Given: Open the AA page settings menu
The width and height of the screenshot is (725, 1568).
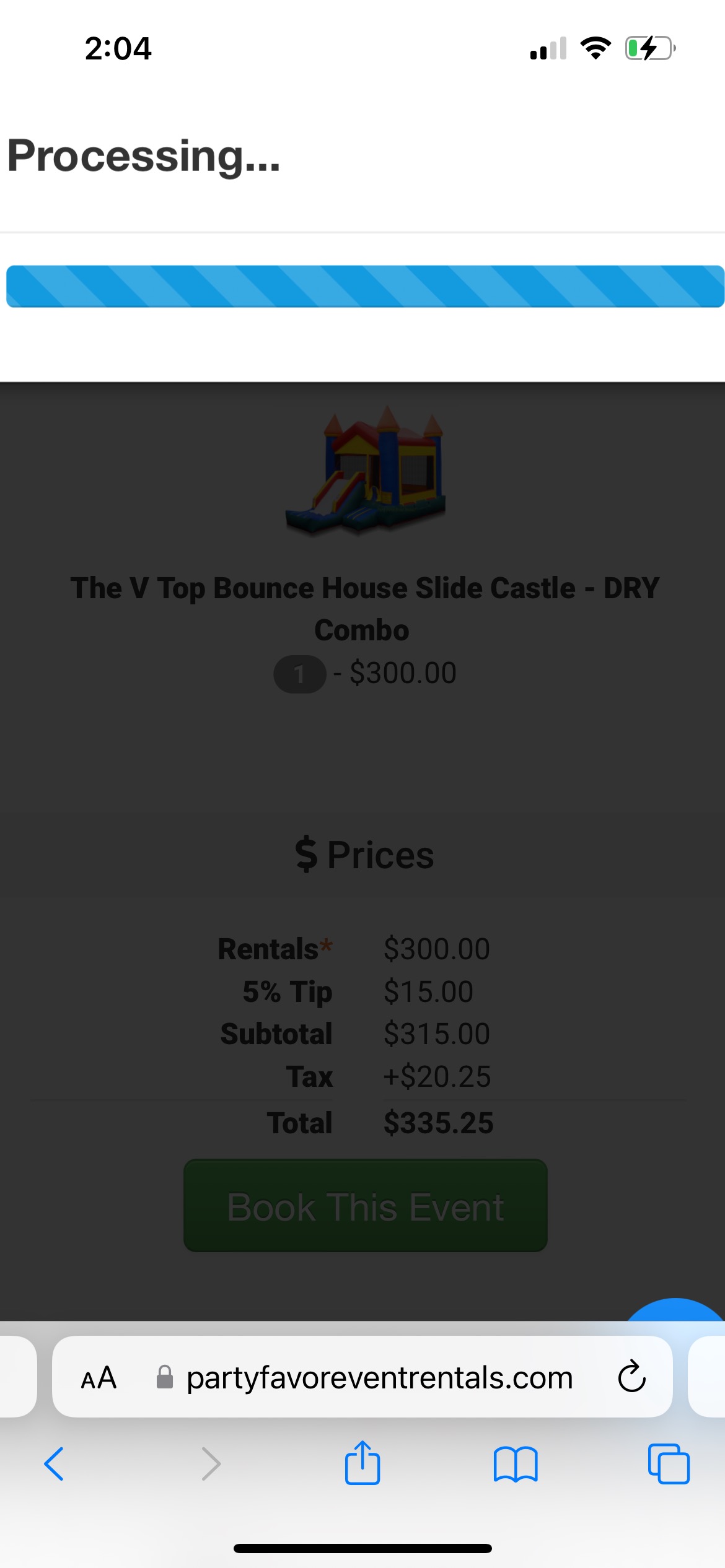Looking at the screenshot, I should pyautogui.click(x=99, y=1377).
